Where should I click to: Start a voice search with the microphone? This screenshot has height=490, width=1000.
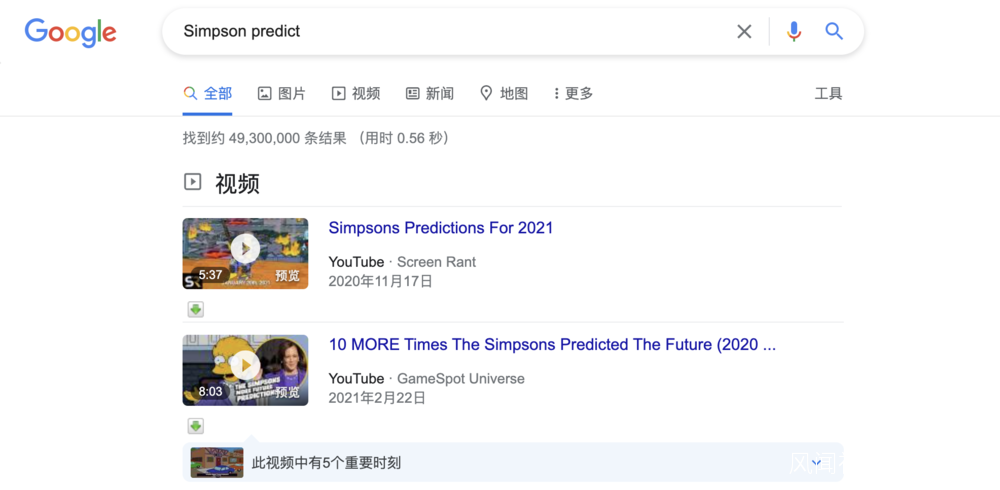[794, 32]
